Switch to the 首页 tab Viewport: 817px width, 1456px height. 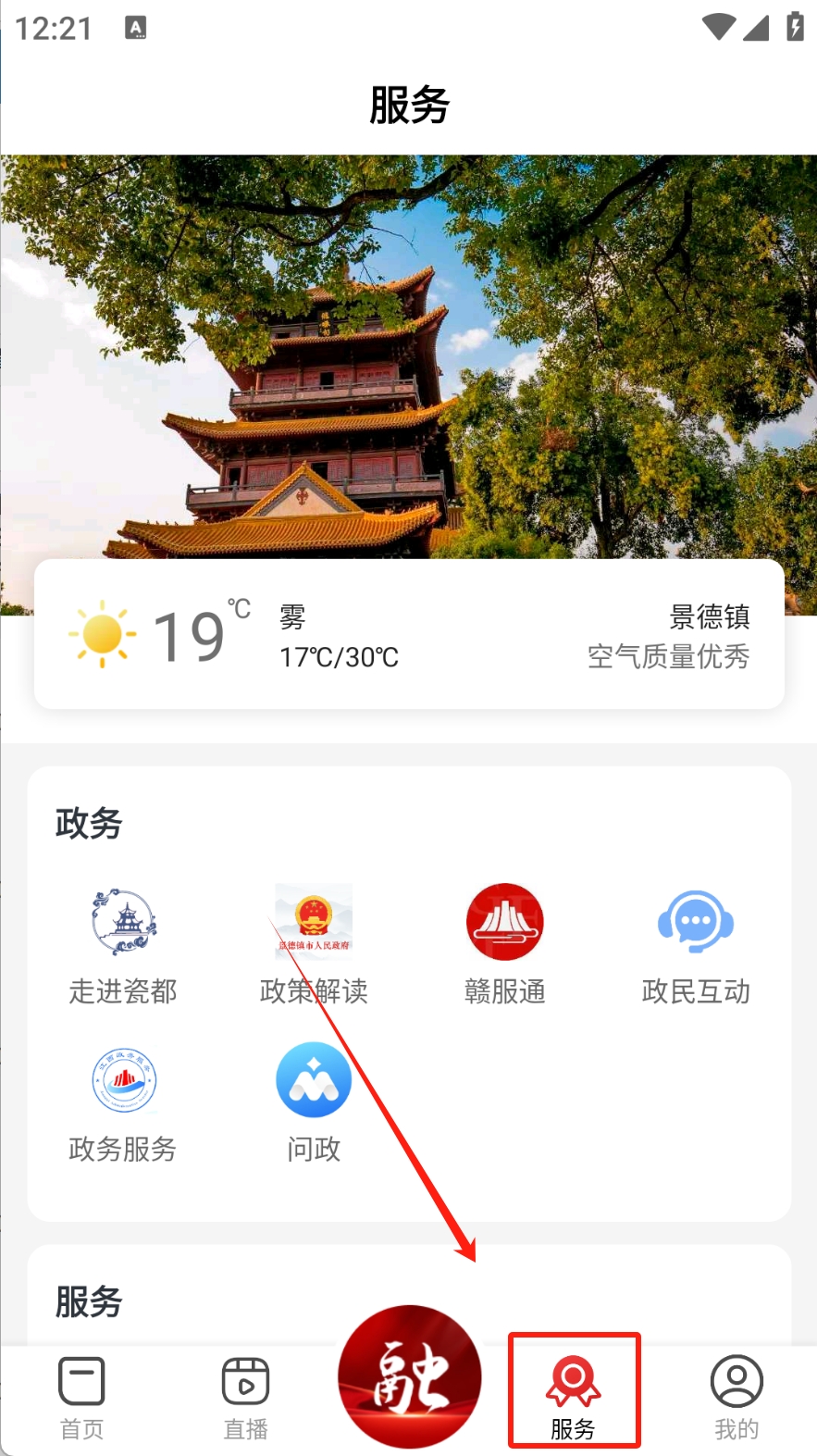[x=81, y=1398]
